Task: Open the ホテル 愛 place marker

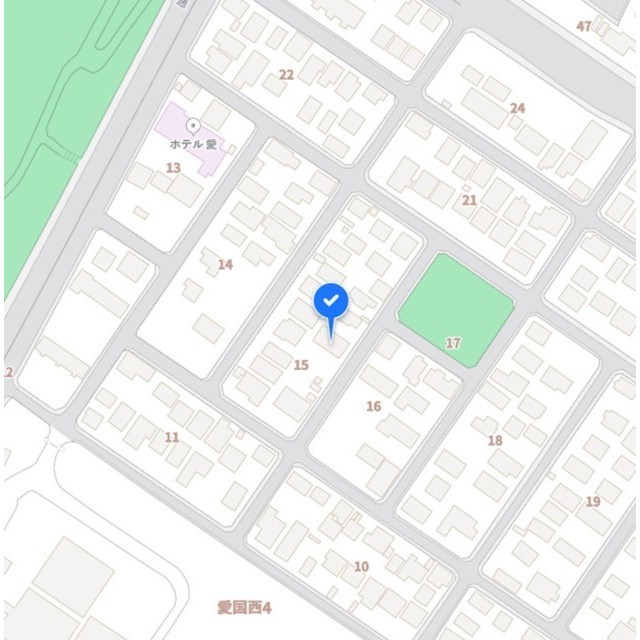Action: click(x=193, y=127)
